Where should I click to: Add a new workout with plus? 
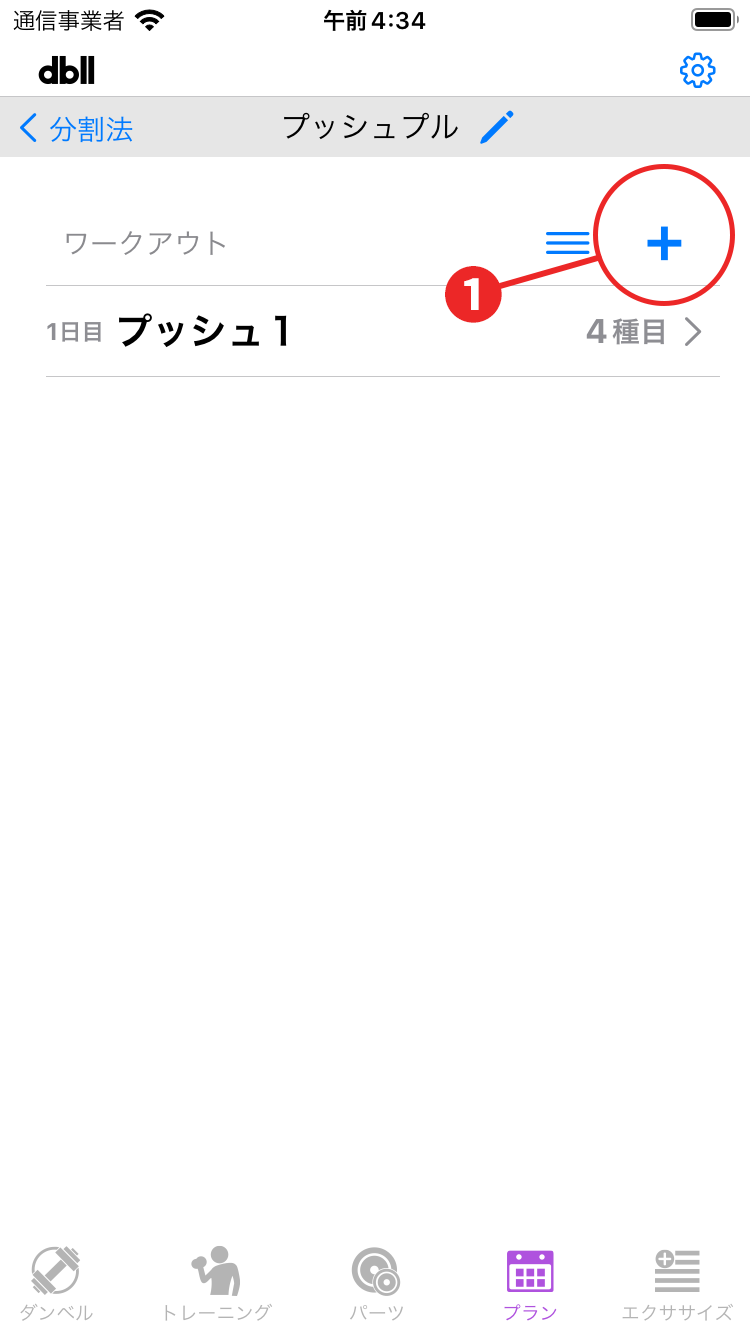pos(664,242)
